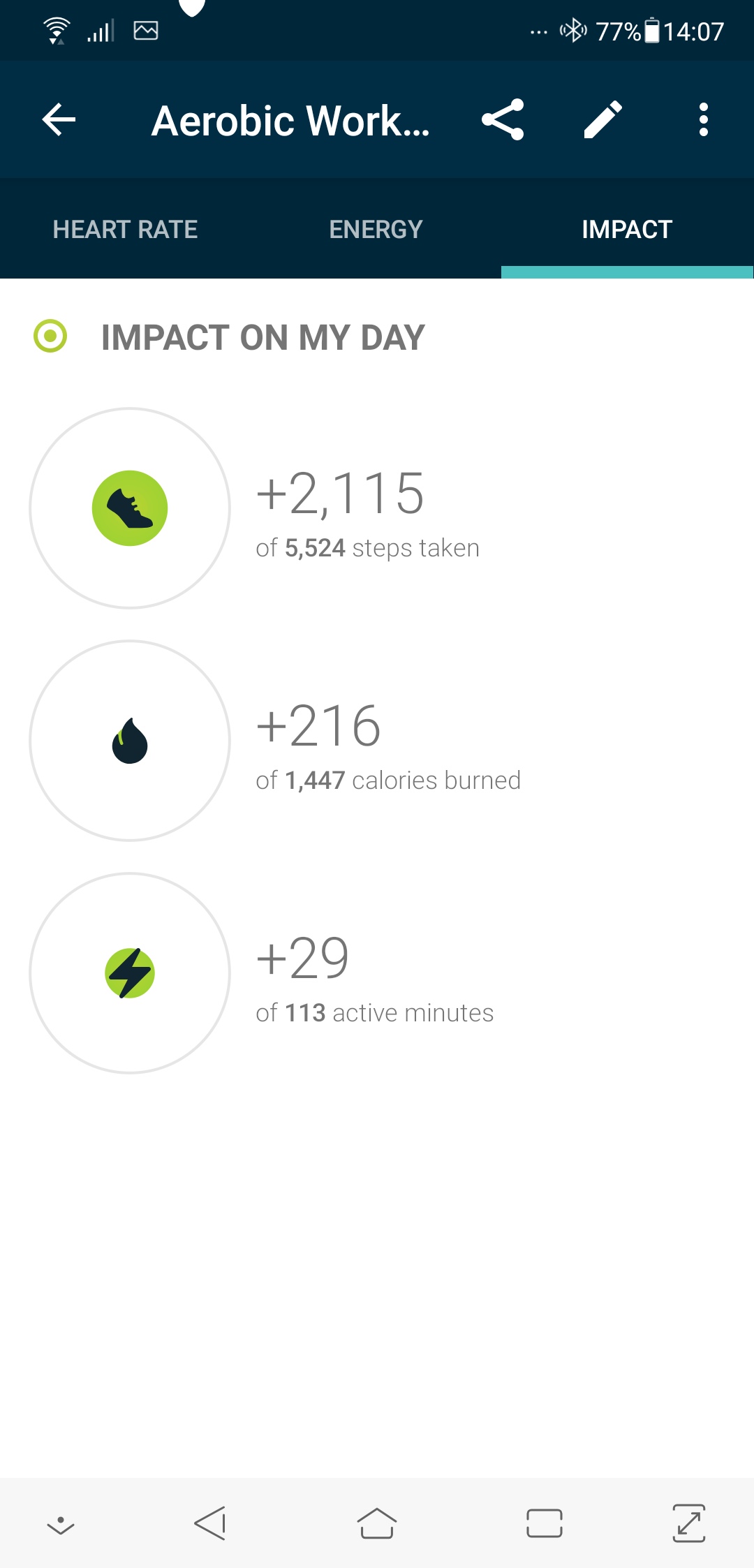
Task: Open recent apps from navigation bar
Action: [x=544, y=1523]
